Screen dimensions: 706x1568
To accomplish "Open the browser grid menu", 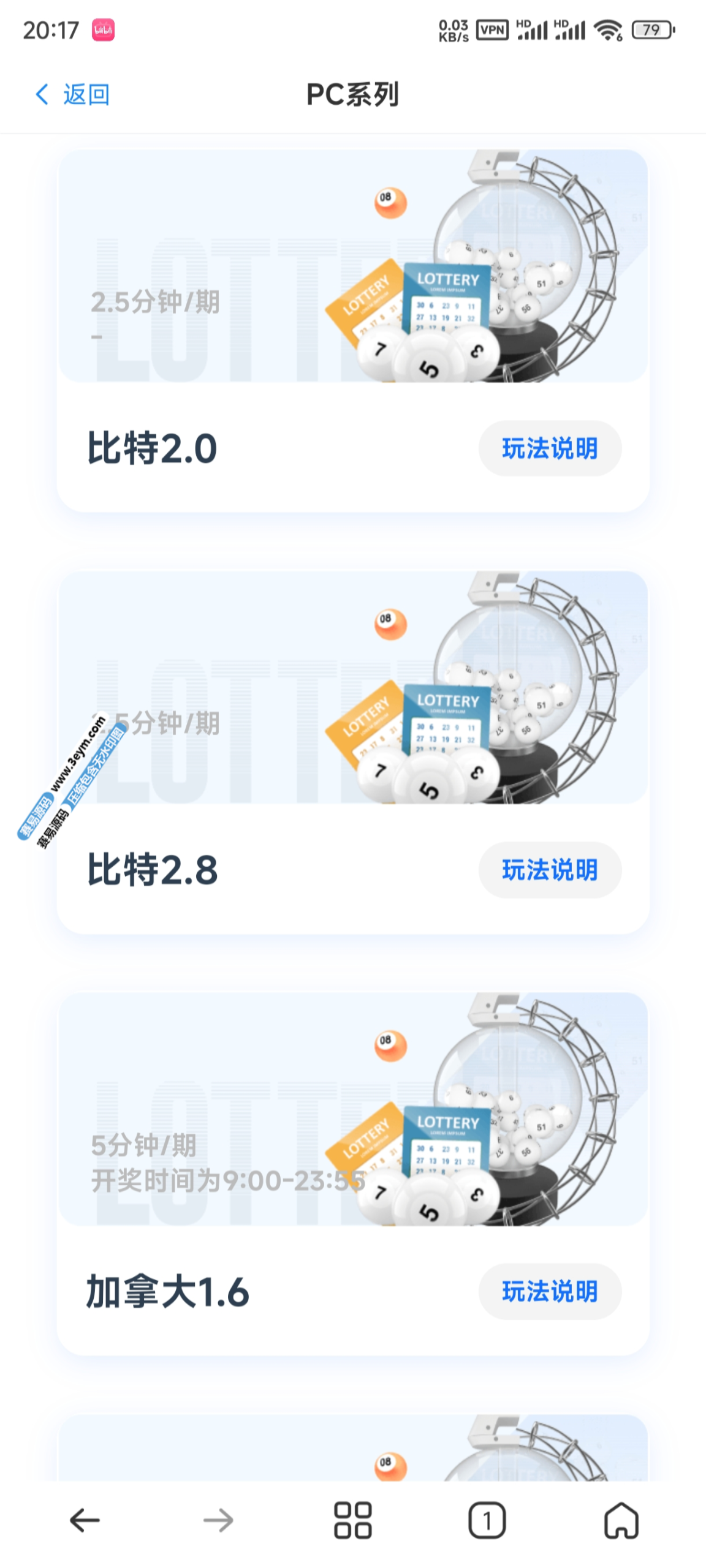I will click(353, 1520).
